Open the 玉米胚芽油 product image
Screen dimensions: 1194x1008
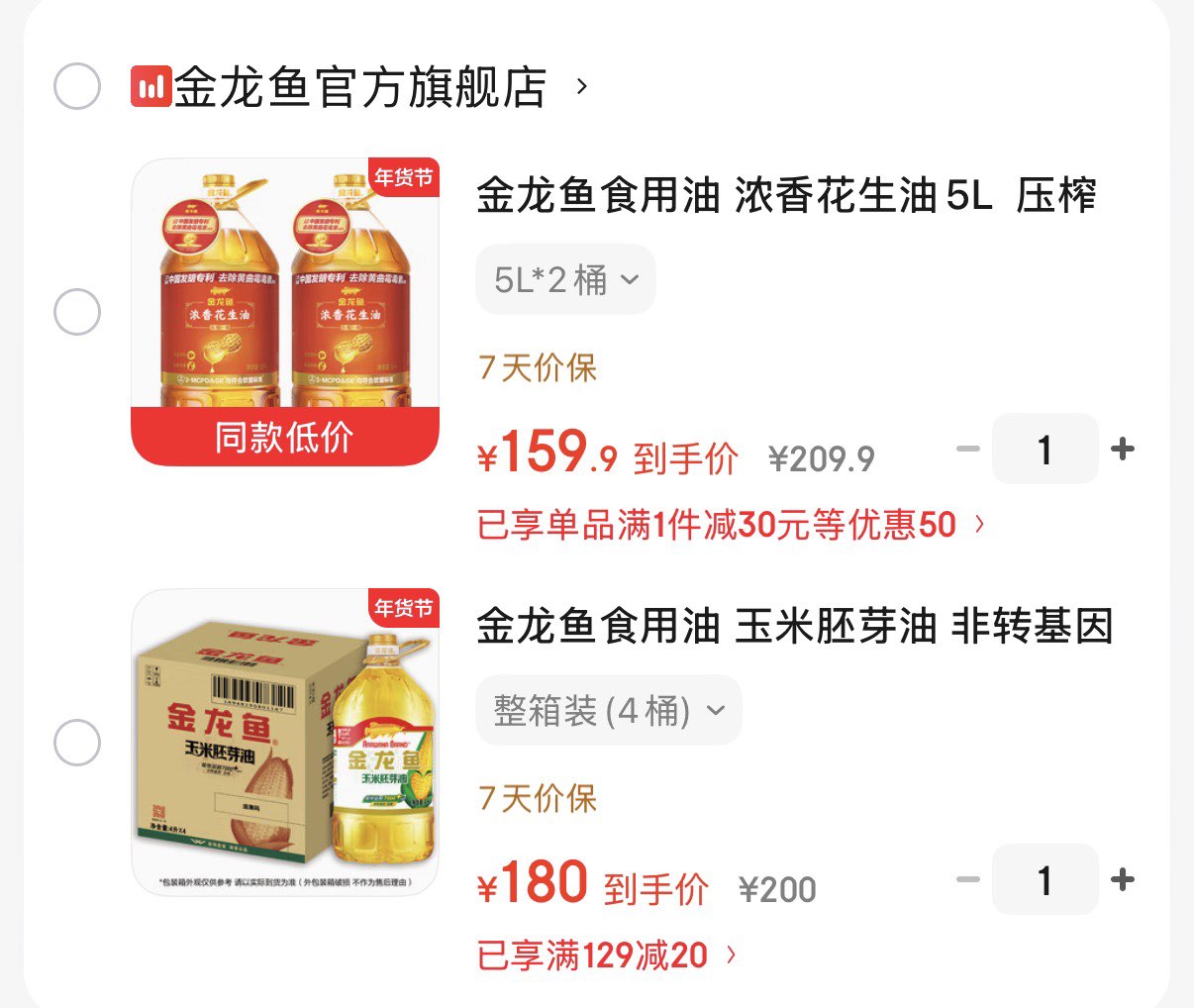coord(285,743)
